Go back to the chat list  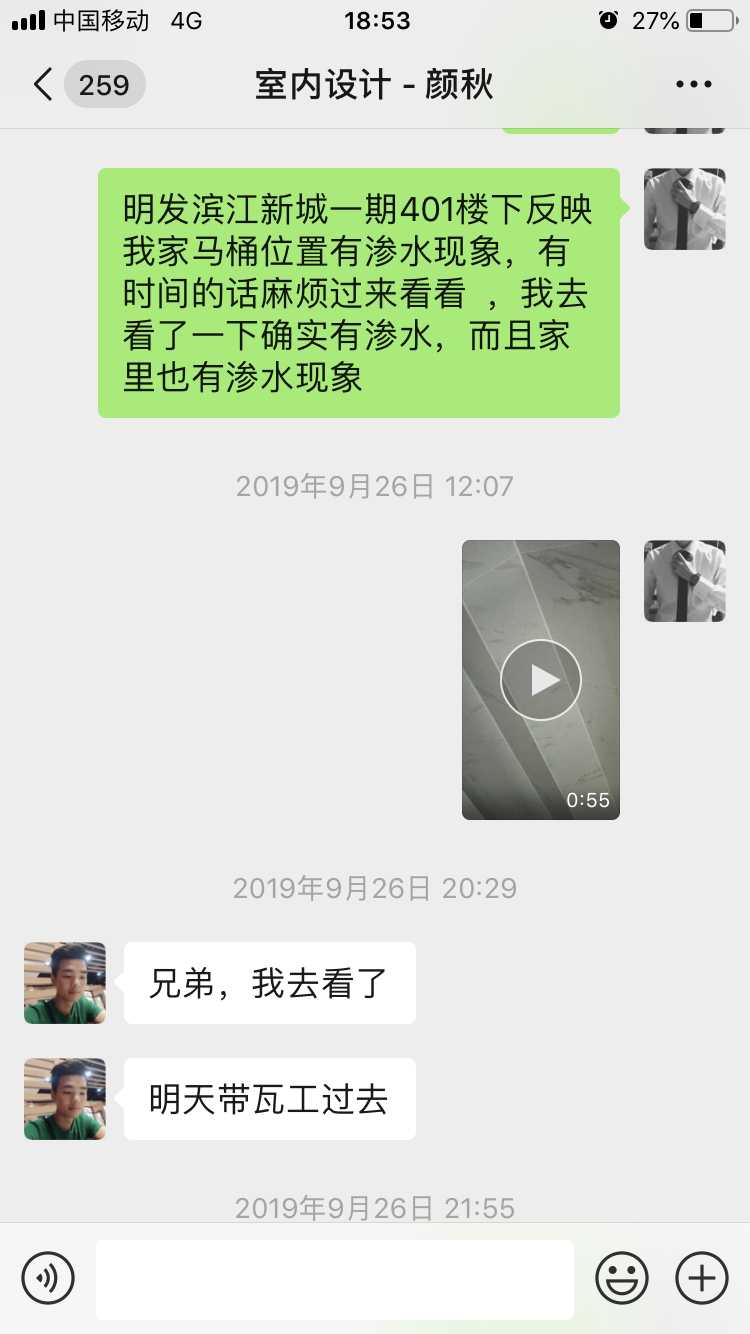tap(44, 85)
